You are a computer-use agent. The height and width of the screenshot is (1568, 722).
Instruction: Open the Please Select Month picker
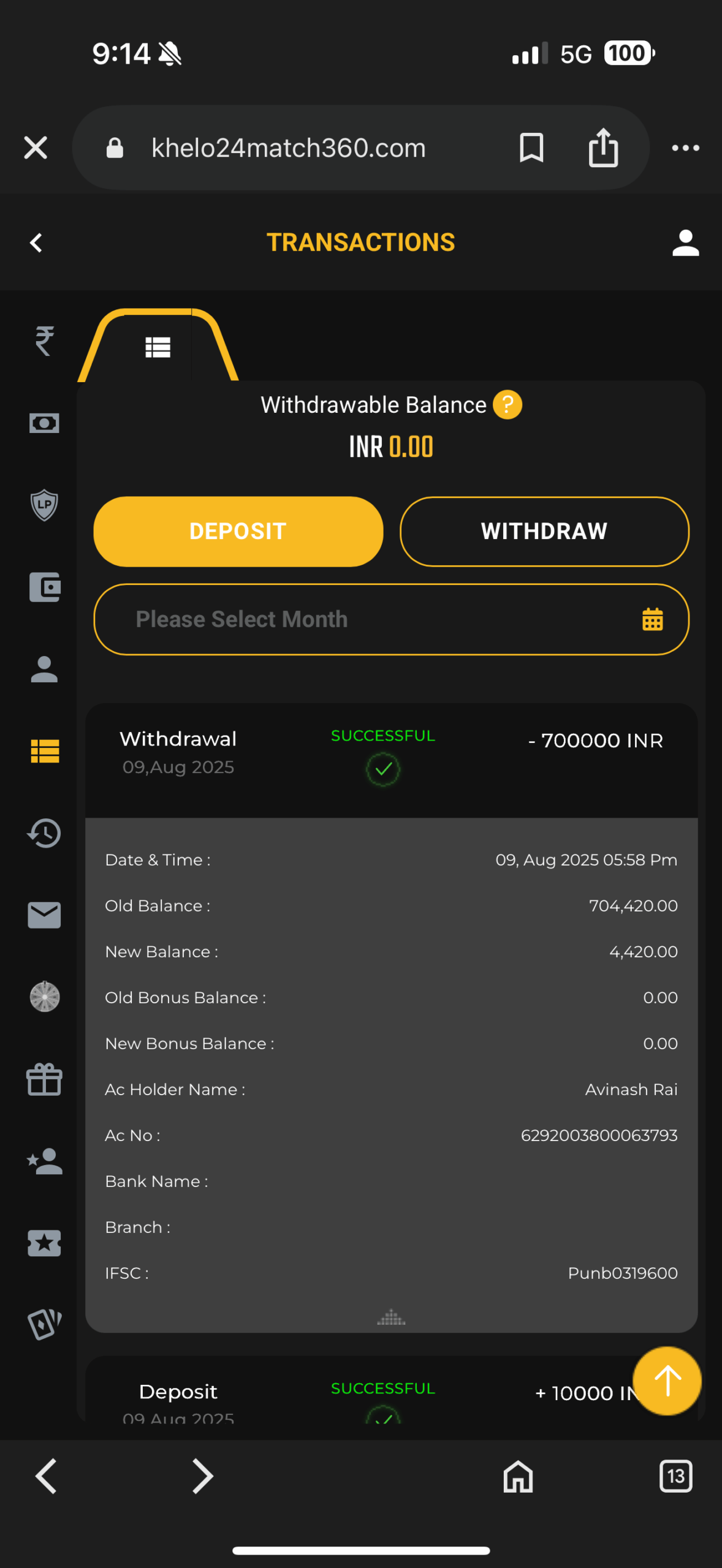(x=391, y=619)
